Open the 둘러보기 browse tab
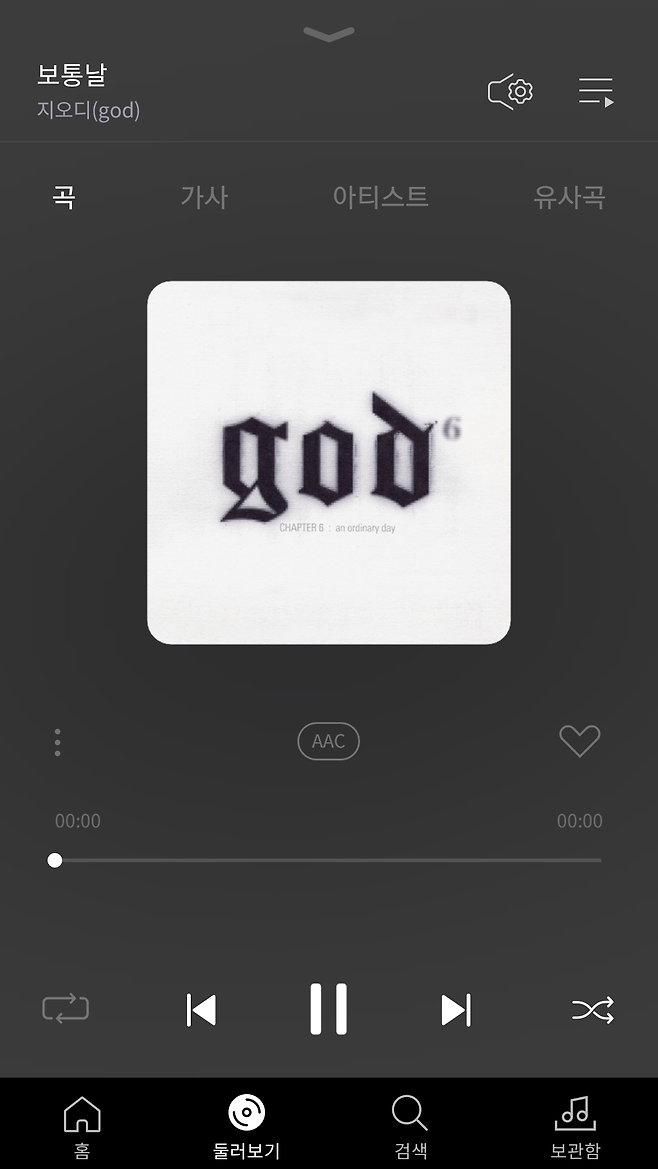Viewport: 658px width, 1169px height. 246,1125
